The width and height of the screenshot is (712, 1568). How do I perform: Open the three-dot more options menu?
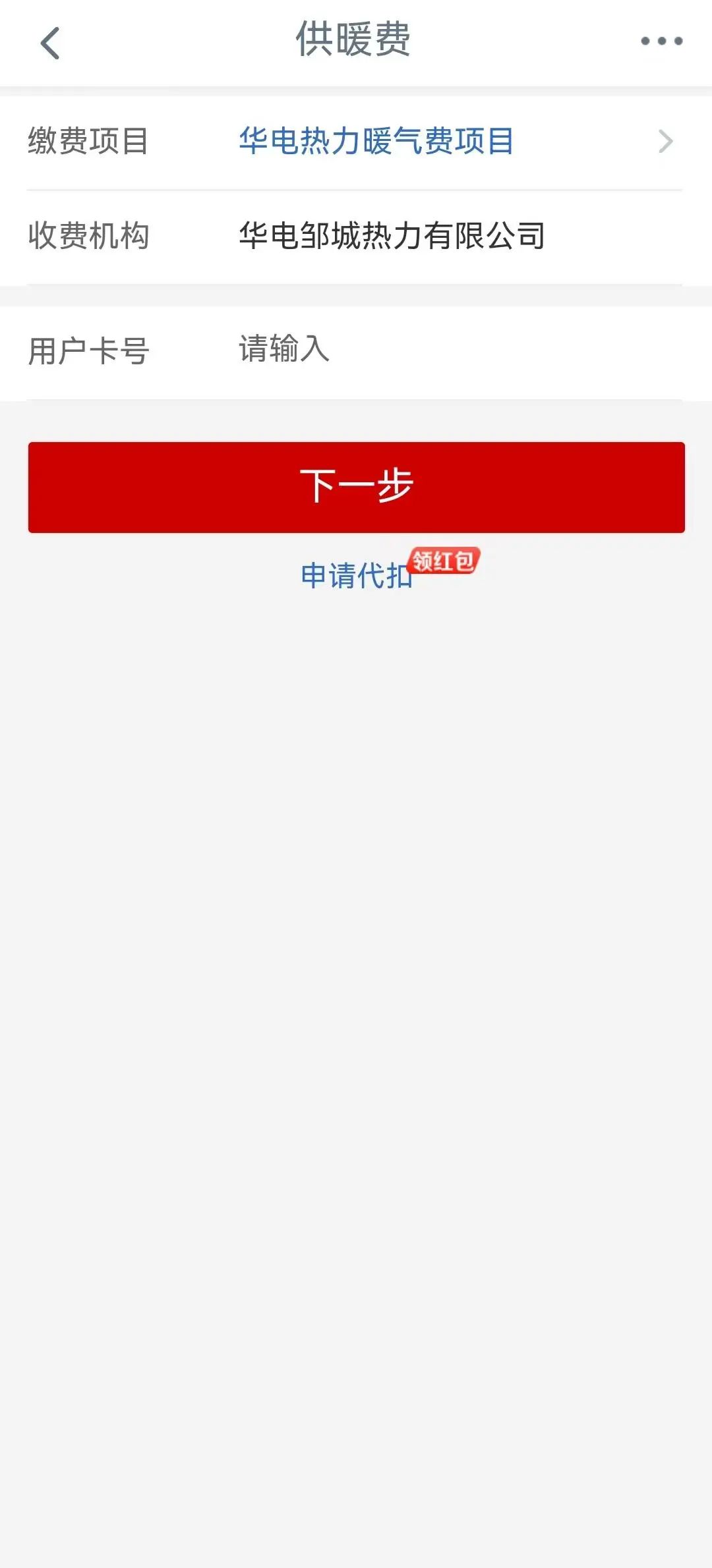pos(661,42)
